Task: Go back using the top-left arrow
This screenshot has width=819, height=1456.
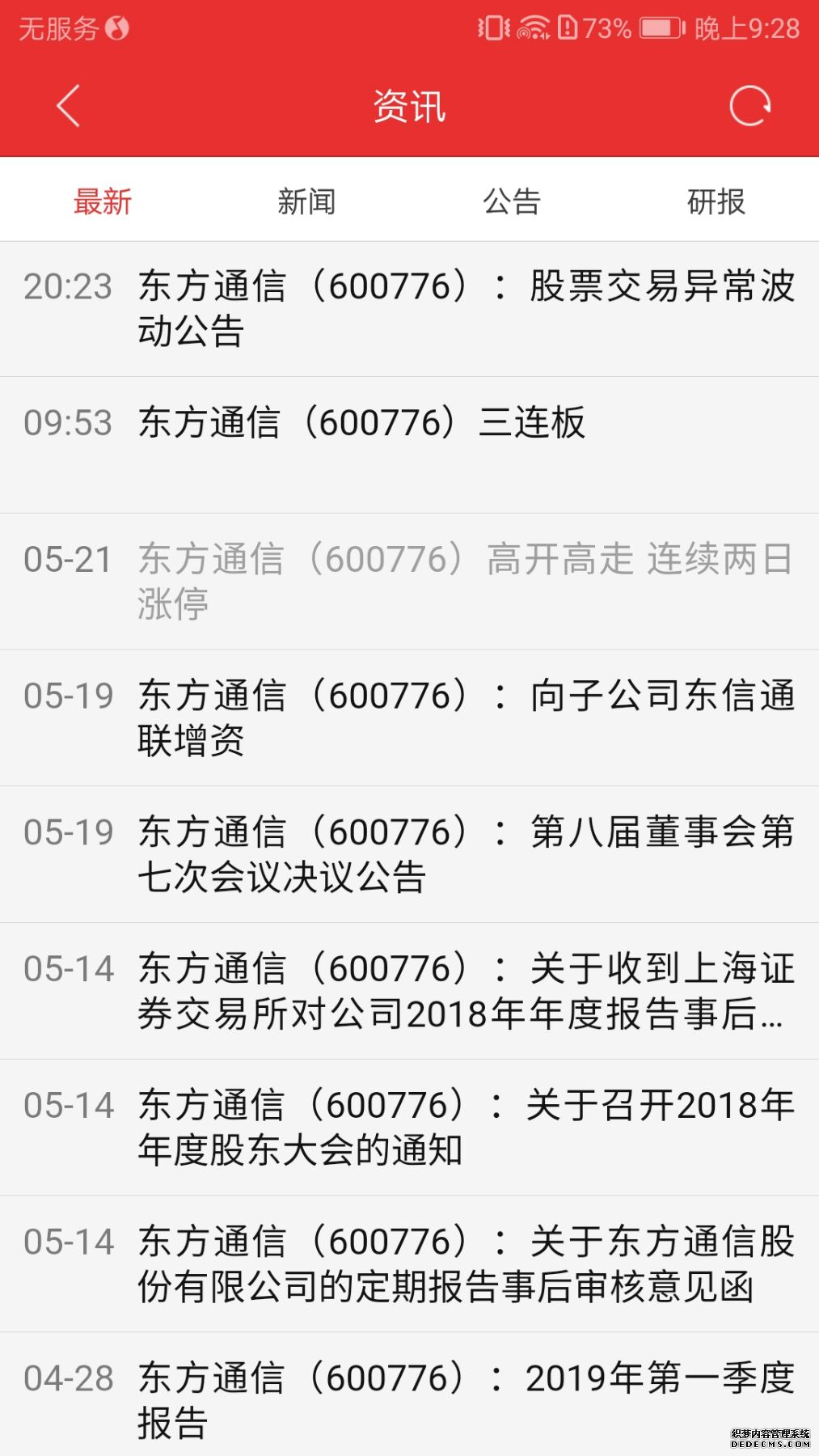Action: click(x=68, y=106)
